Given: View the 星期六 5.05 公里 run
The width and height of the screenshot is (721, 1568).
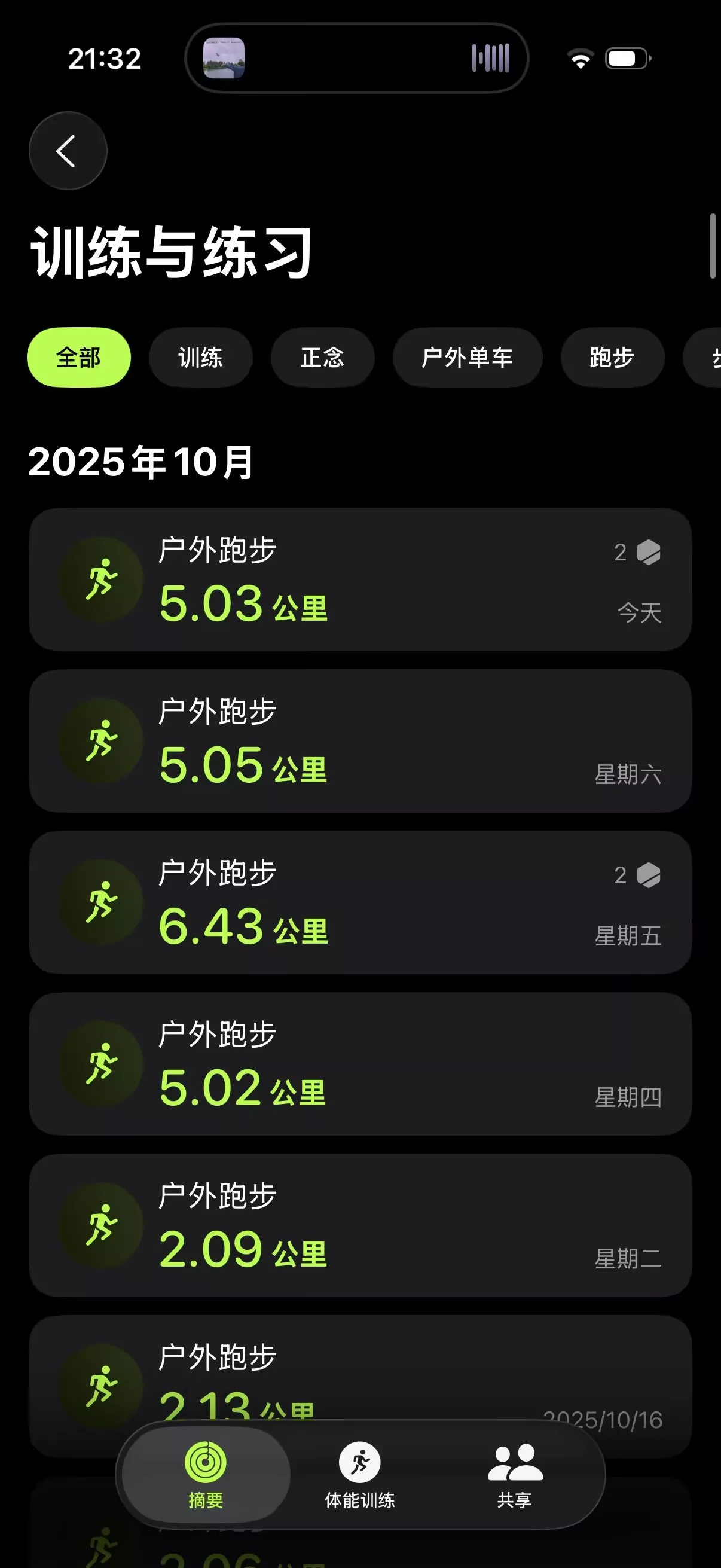Looking at the screenshot, I should pos(359,741).
